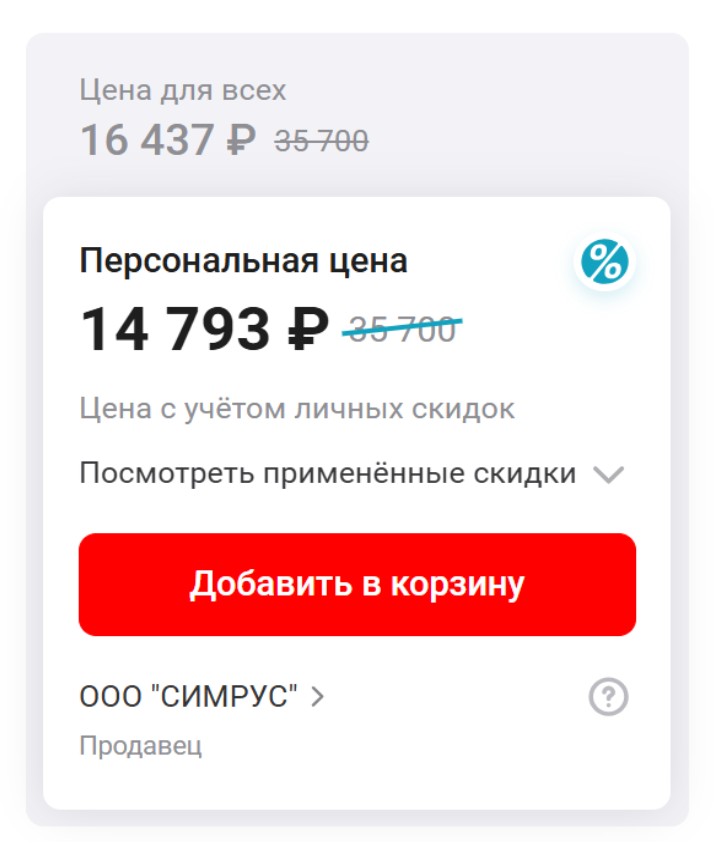
Task: Add the item to the cart
Action: [357, 585]
